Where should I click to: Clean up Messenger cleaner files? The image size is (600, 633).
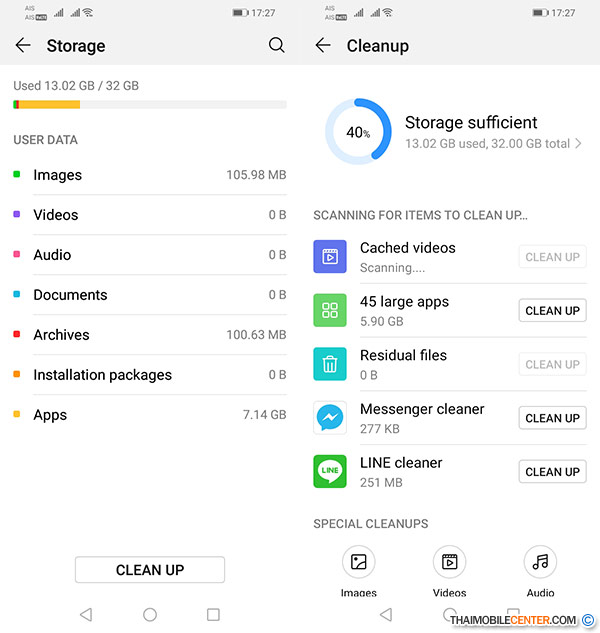[x=552, y=418]
